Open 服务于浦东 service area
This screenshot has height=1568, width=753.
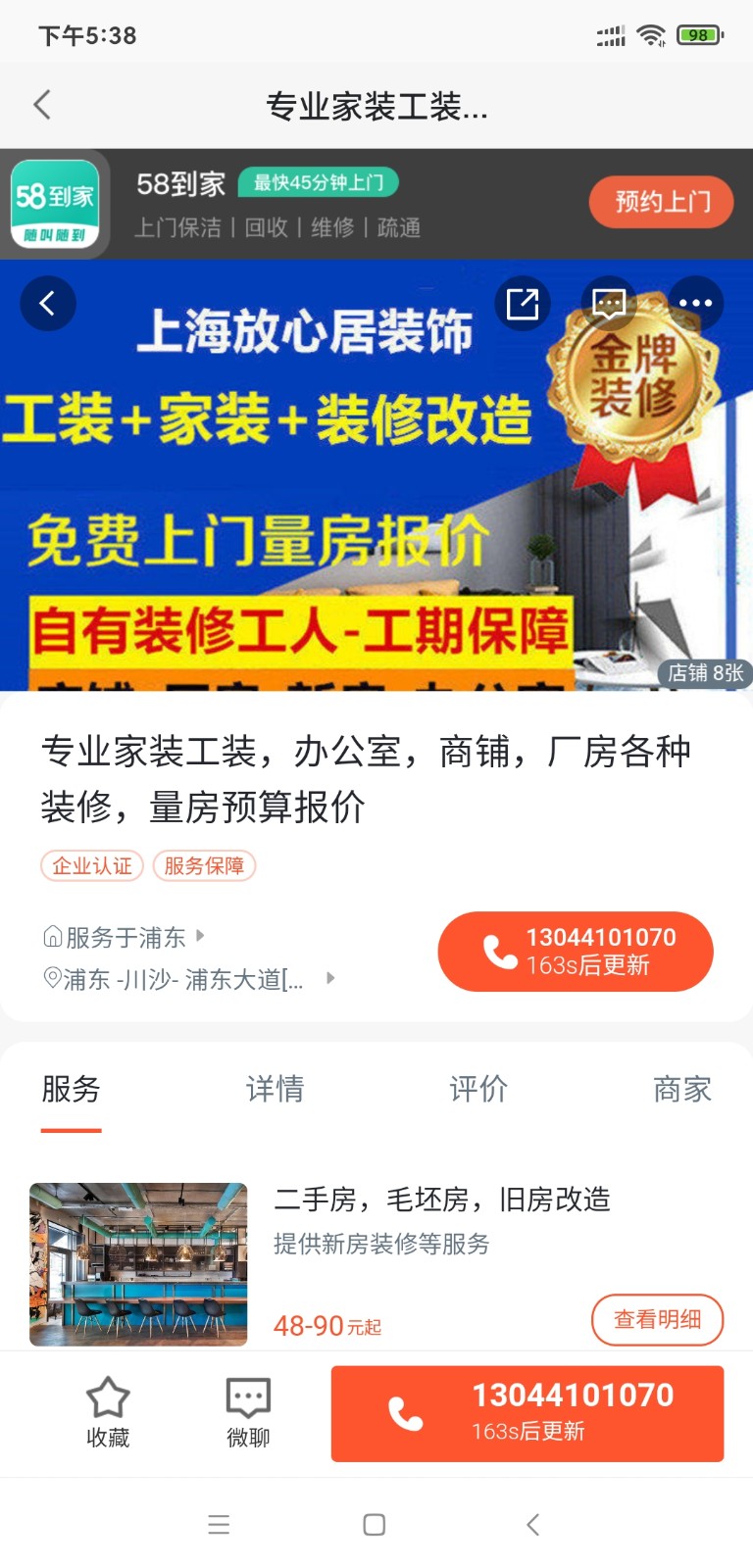125,937
